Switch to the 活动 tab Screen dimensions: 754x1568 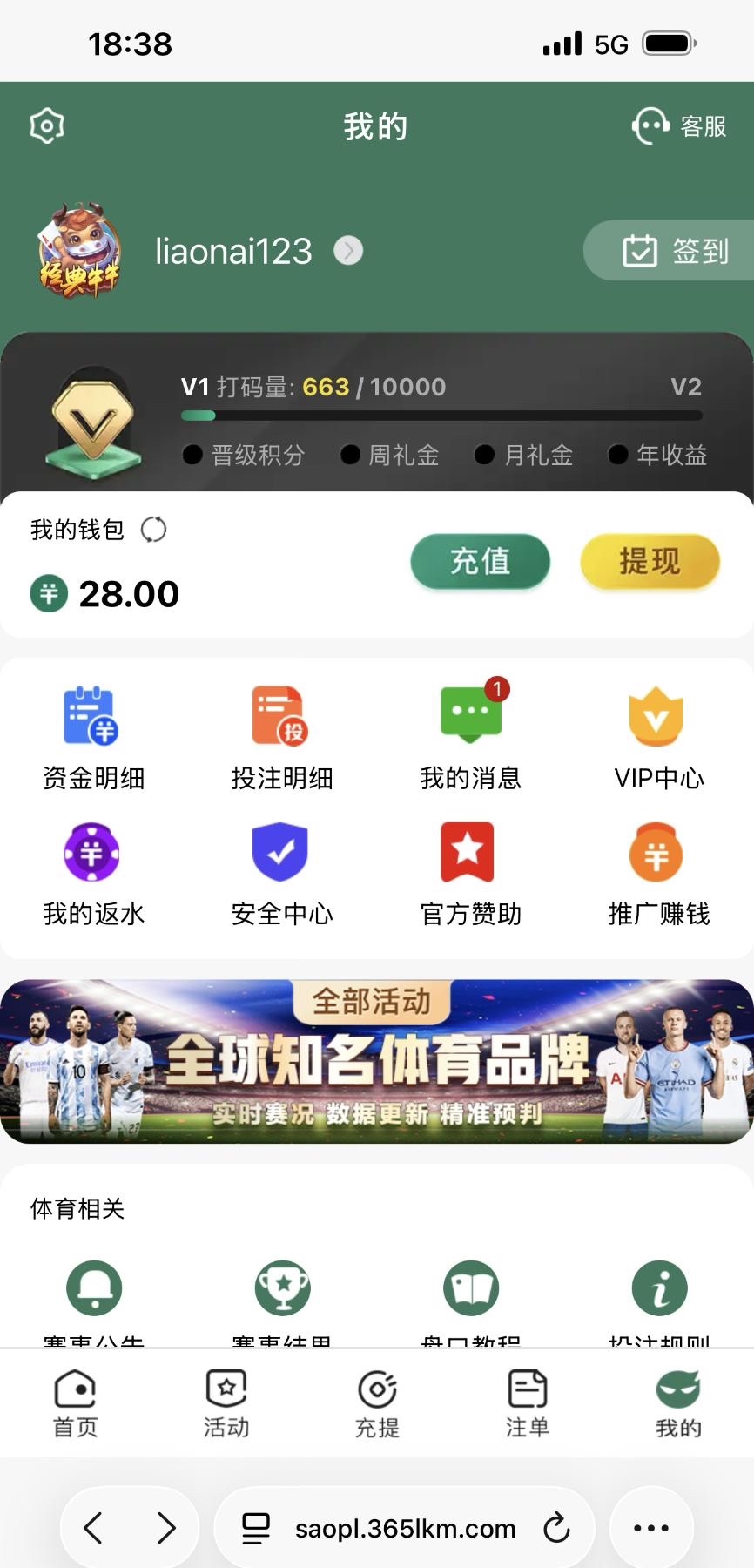[226, 1402]
